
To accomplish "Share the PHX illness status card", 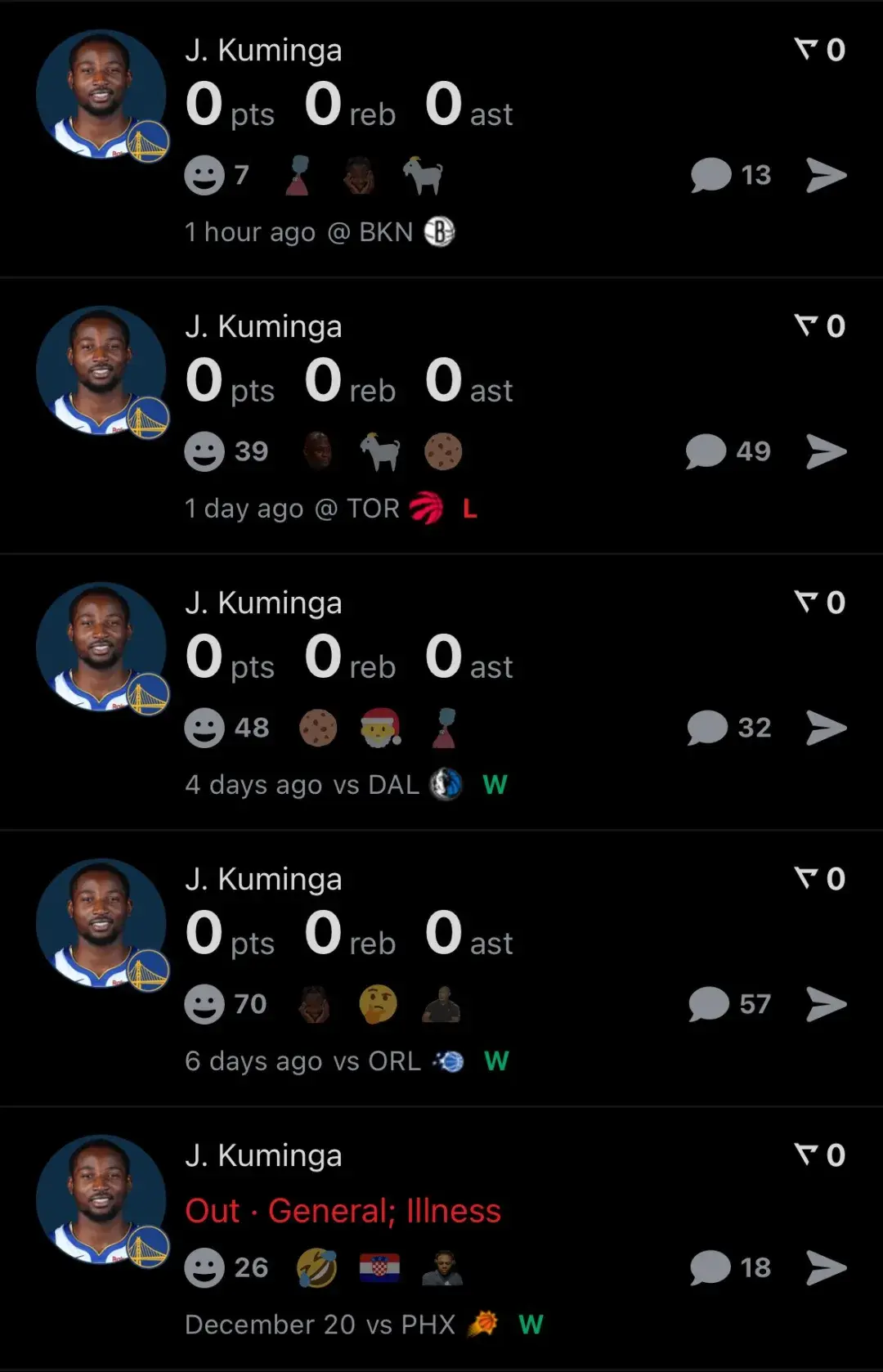I will click(826, 1267).
